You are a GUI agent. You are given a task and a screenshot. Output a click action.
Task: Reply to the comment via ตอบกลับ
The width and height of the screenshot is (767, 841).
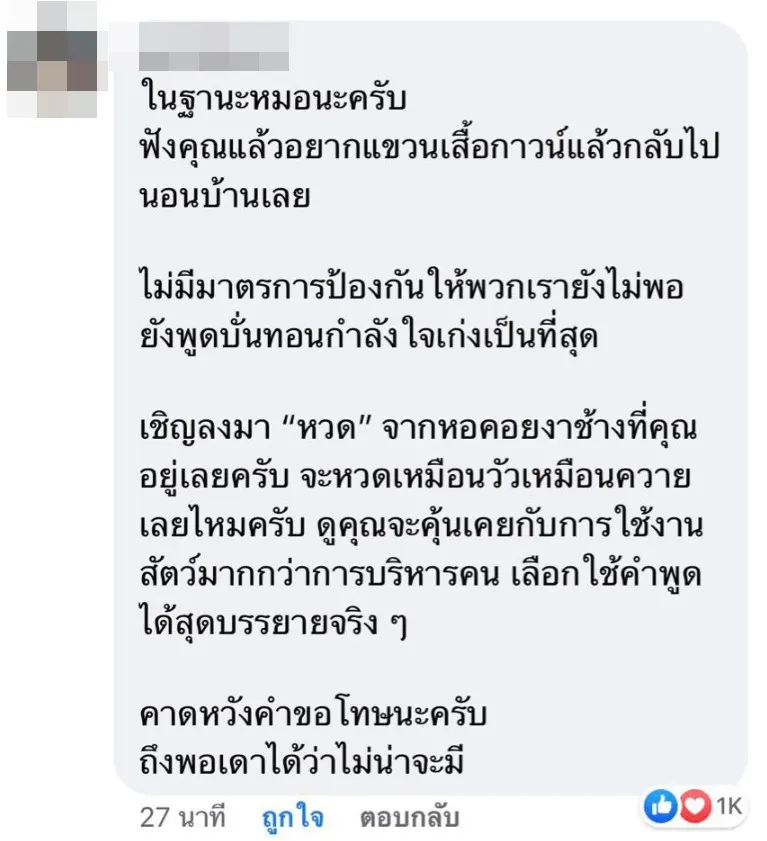pyautogui.click(x=408, y=817)
